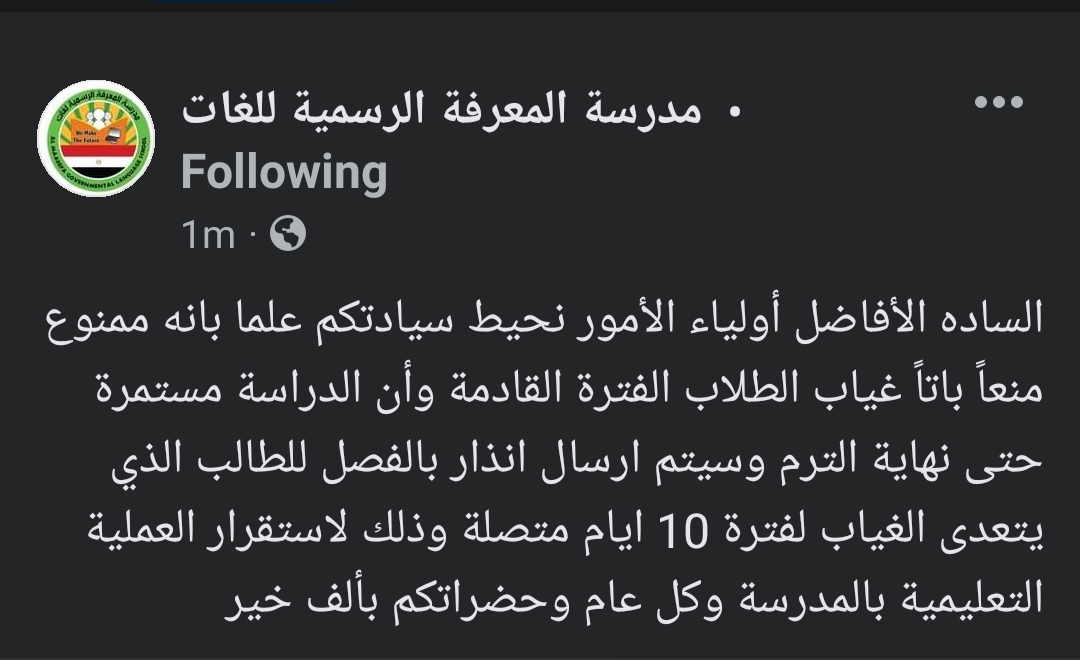Tap the Following button
Image resolution: width=1080 pixels, height=660 pixels.
point(284,173)
